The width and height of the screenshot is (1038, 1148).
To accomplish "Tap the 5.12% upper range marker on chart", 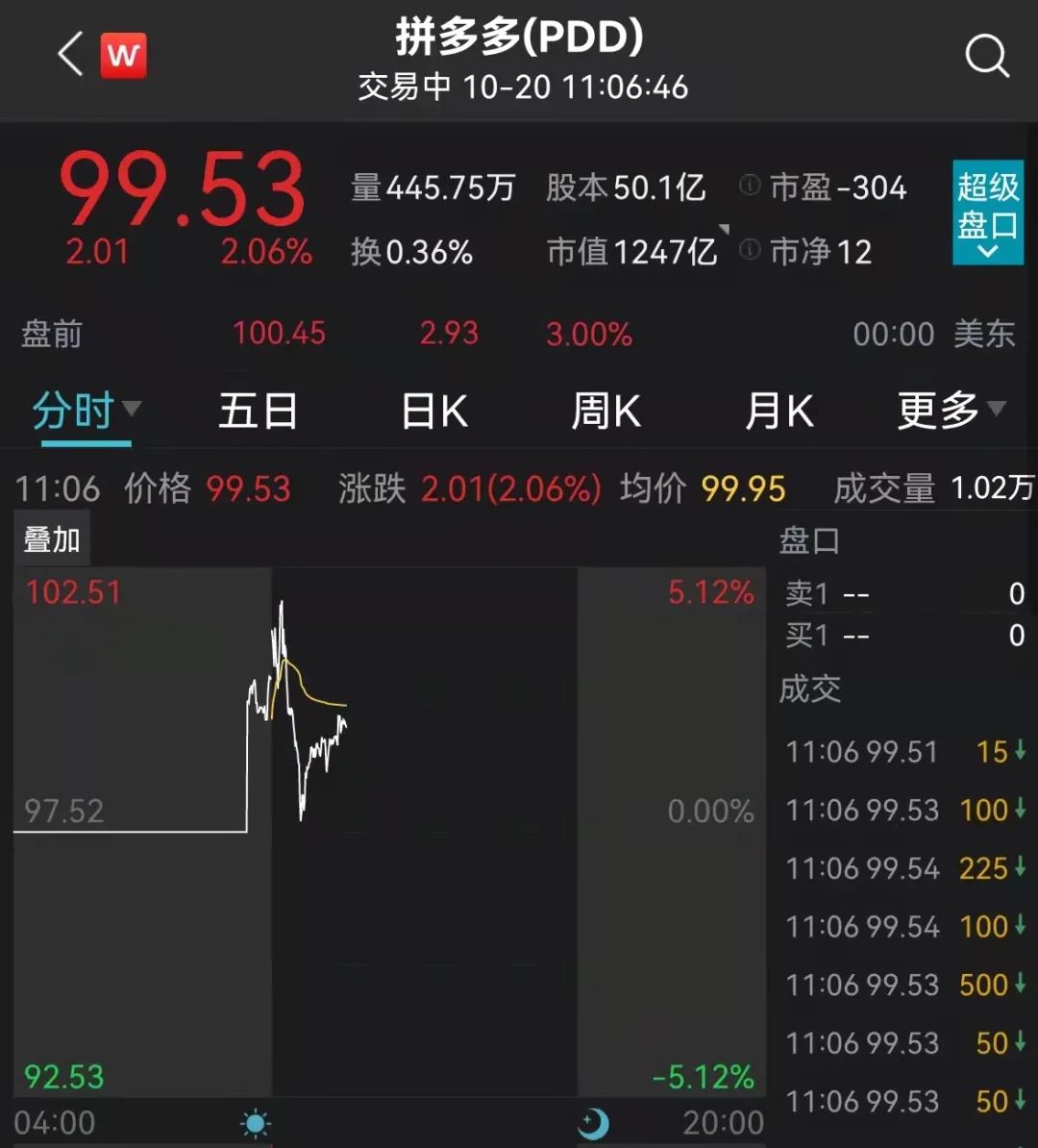I will [709, 593].
